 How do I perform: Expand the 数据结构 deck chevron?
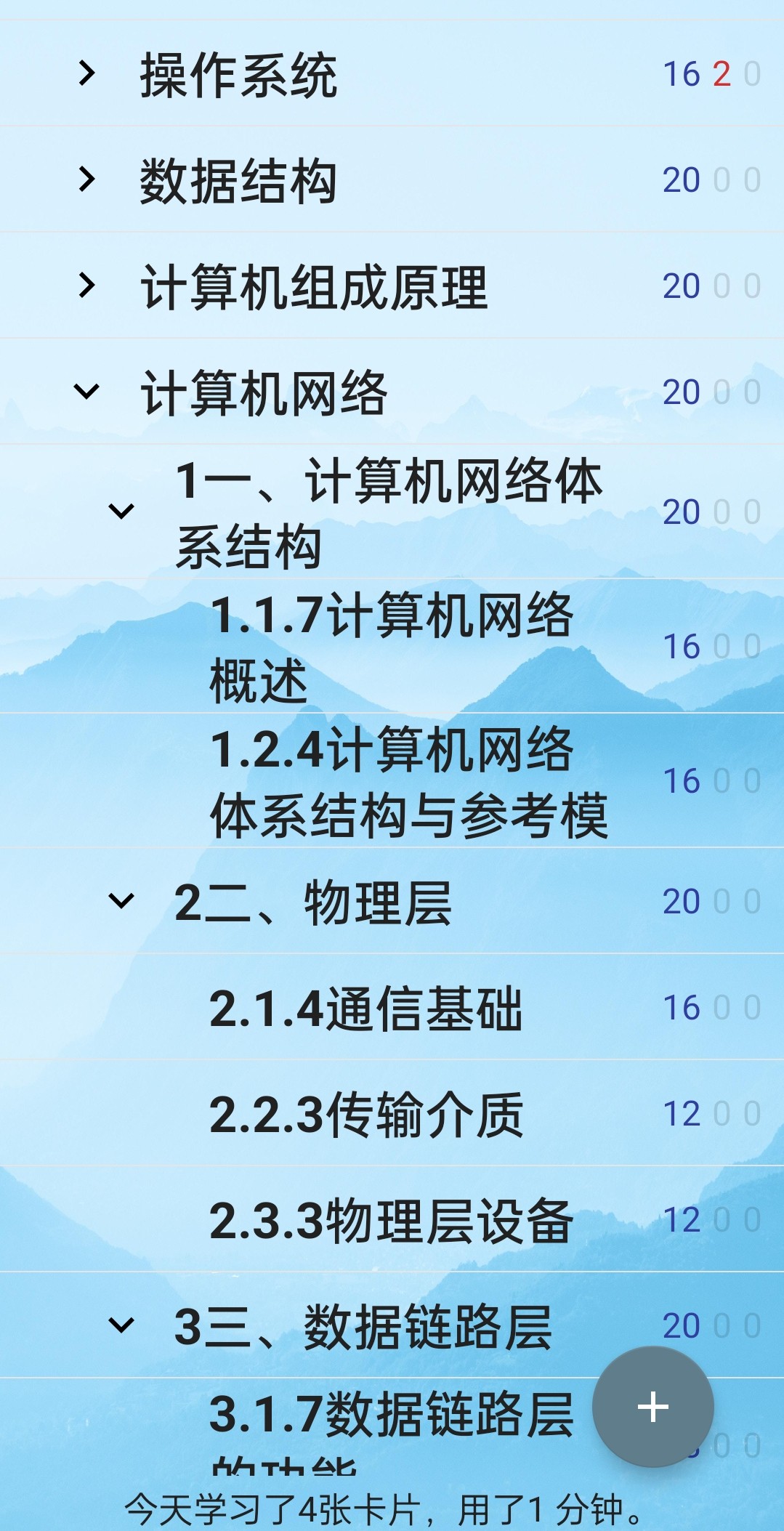tap(86, 179)
